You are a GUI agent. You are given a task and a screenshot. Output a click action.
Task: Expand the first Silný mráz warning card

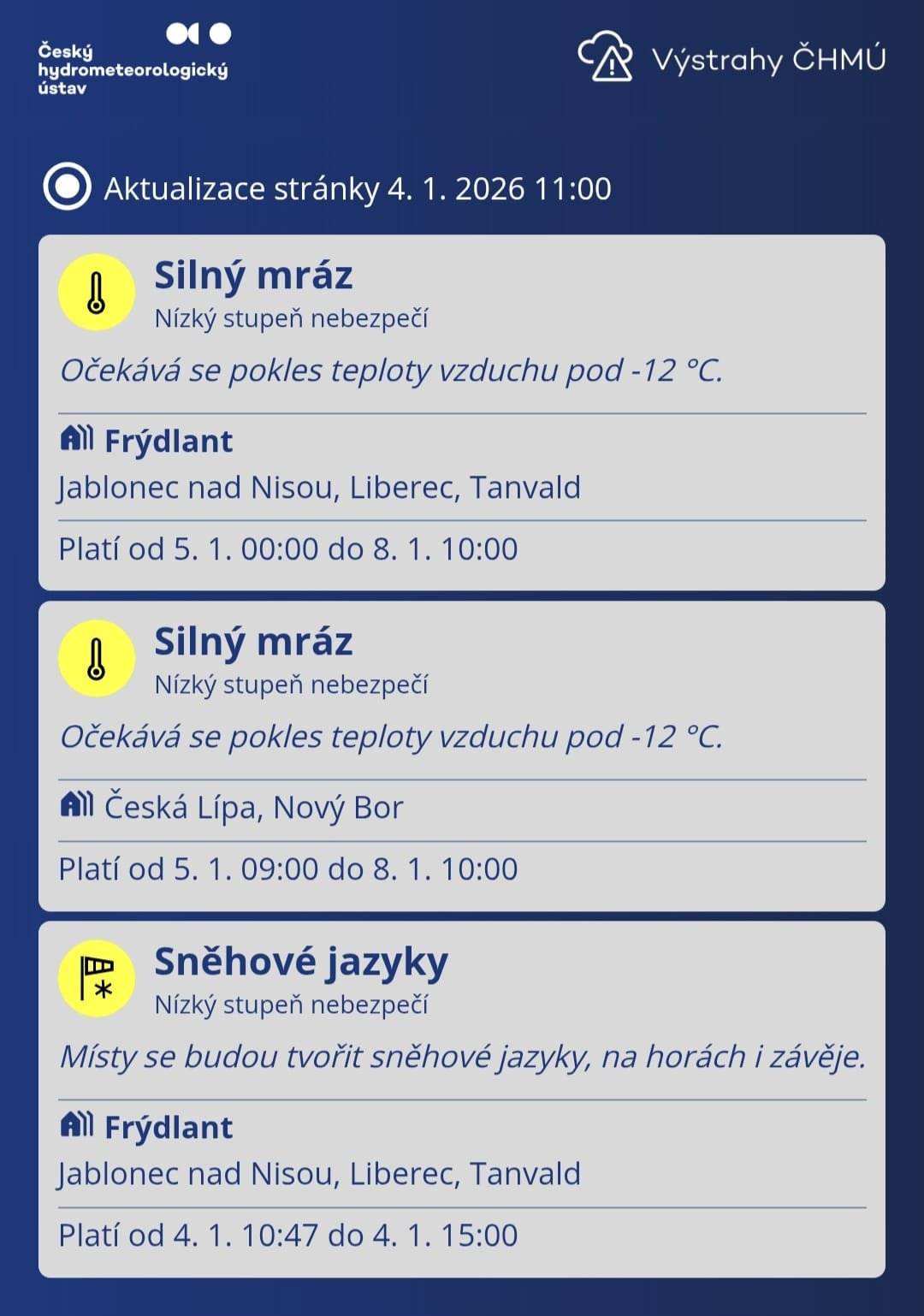[462, 411]
